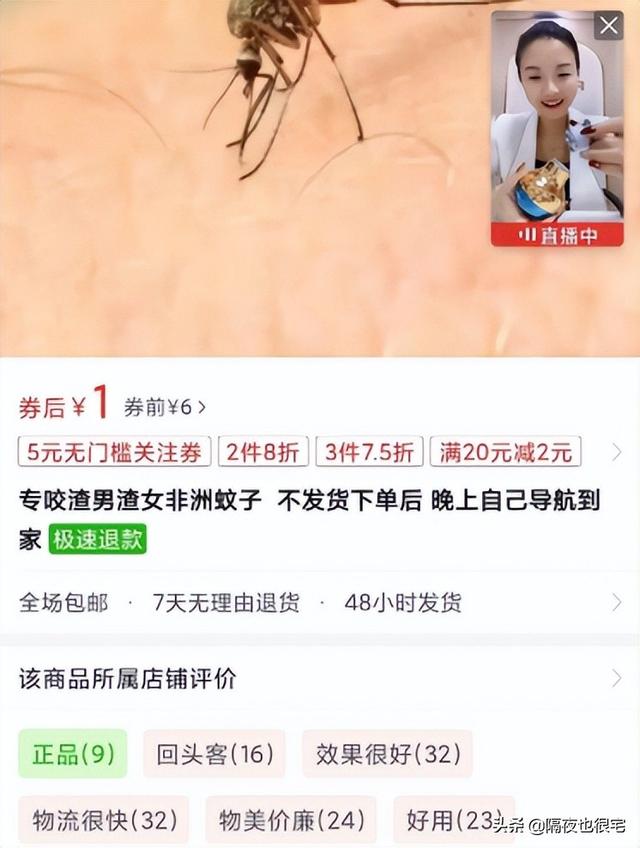
Task: Expand the coupons row chevron
Action: pos(616,452)
